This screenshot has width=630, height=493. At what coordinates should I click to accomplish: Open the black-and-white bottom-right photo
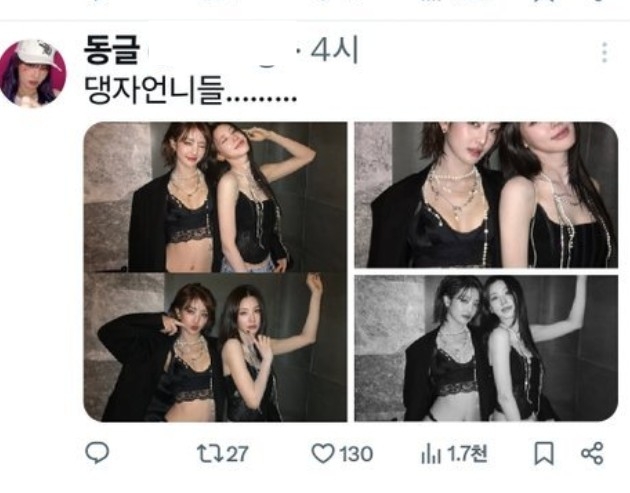click(486, 347)
